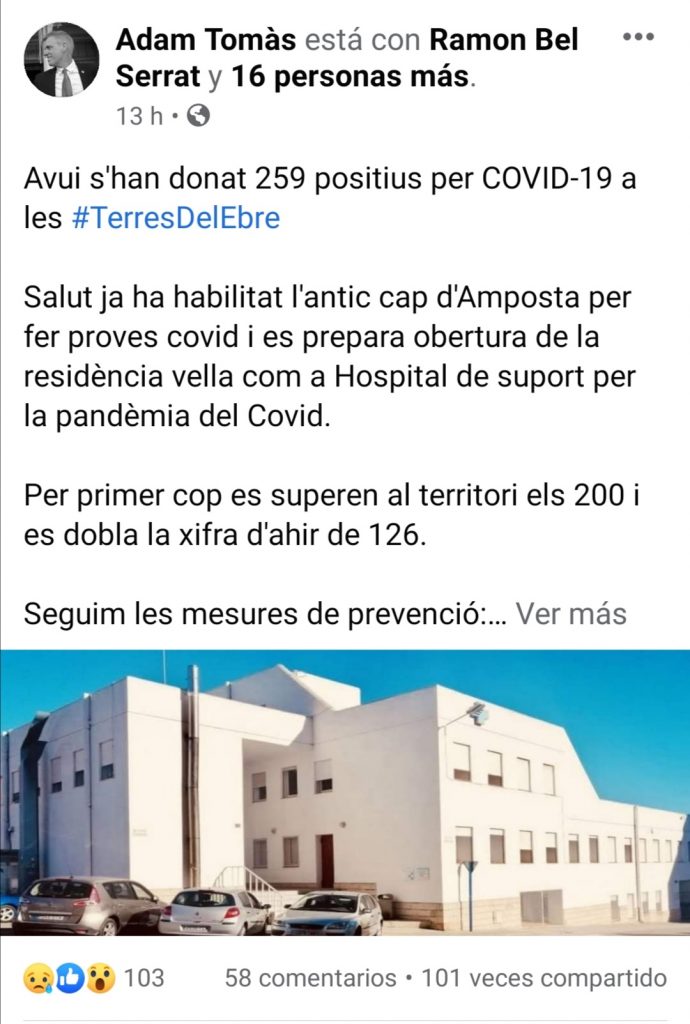View the 16 personas más tagged
Viewport: 690px width, 1024px height.
(x=351, y=74)
